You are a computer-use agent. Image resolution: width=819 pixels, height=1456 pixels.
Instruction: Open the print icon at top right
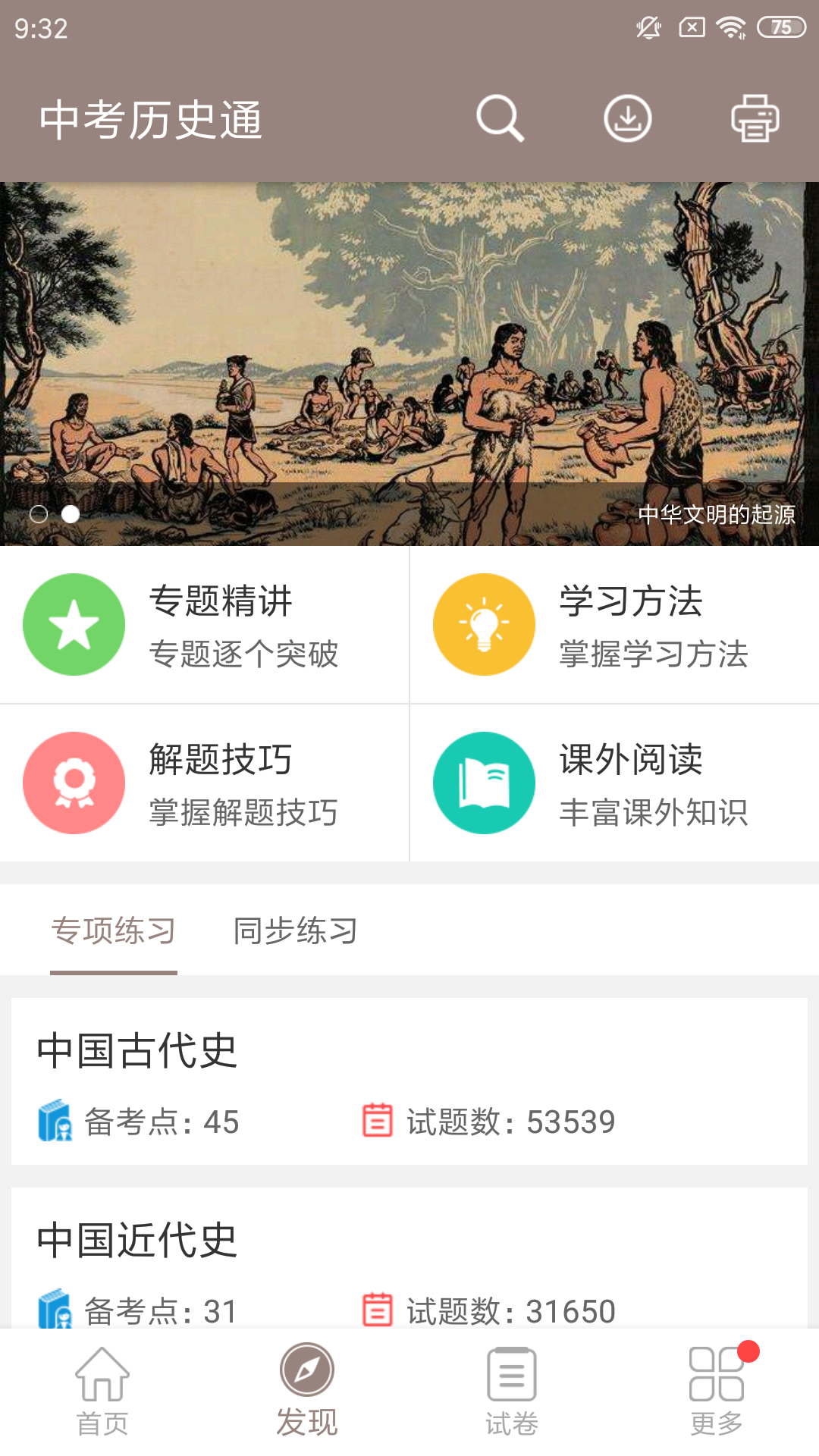[x=755, y=118]
